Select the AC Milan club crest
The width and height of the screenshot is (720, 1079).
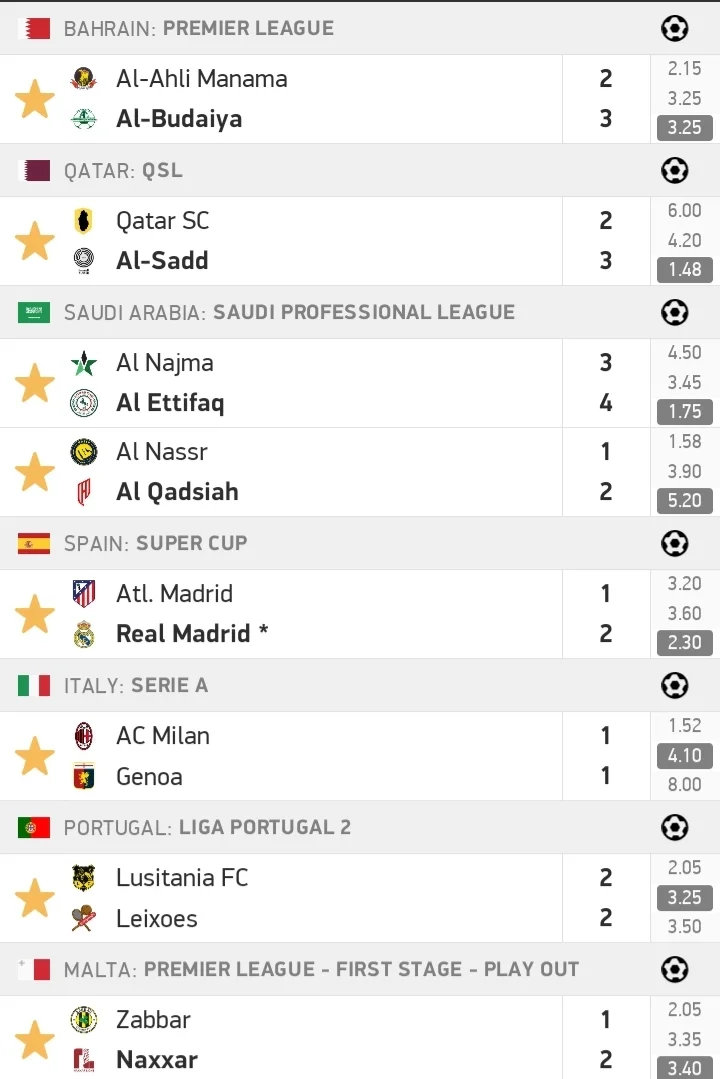tap(84, 736)
